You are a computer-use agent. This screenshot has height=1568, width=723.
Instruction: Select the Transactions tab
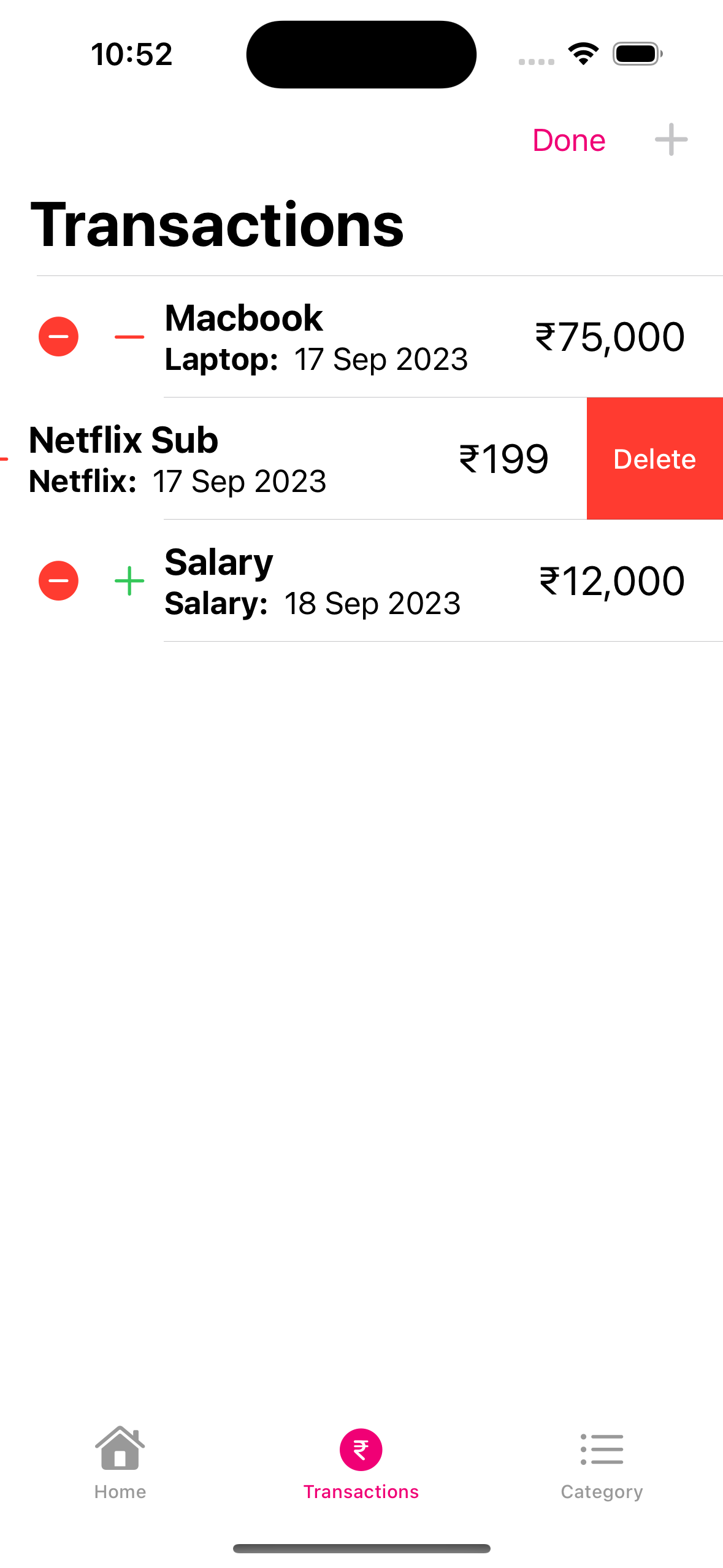tap(361, 1462)
